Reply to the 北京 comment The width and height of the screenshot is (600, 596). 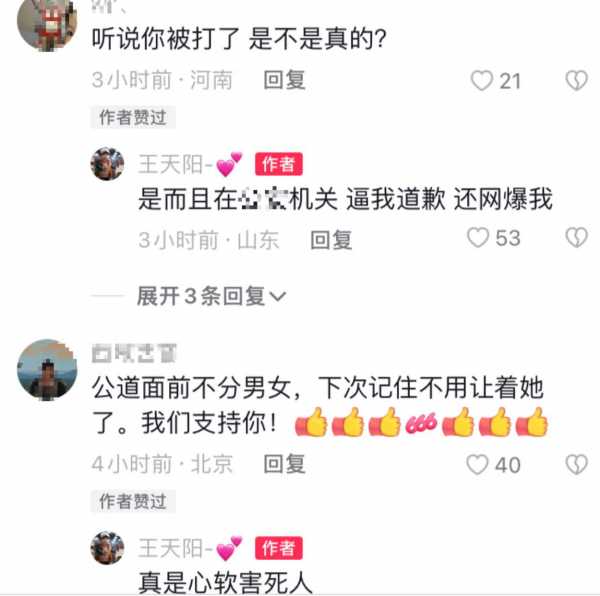(x=284, y=464)
